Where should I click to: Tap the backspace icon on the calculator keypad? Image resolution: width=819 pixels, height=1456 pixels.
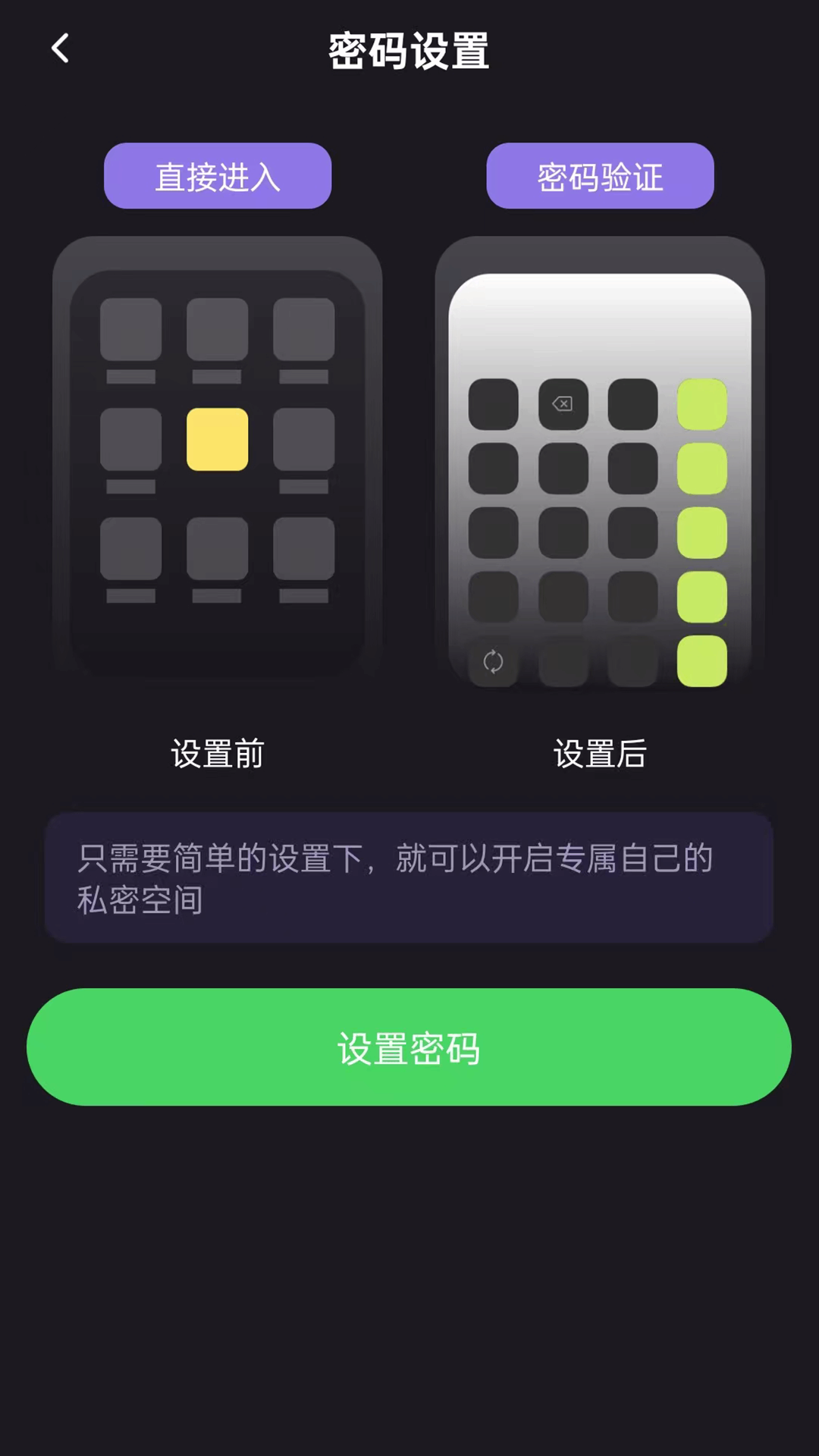pyautogui.click(x=563, y=404)
